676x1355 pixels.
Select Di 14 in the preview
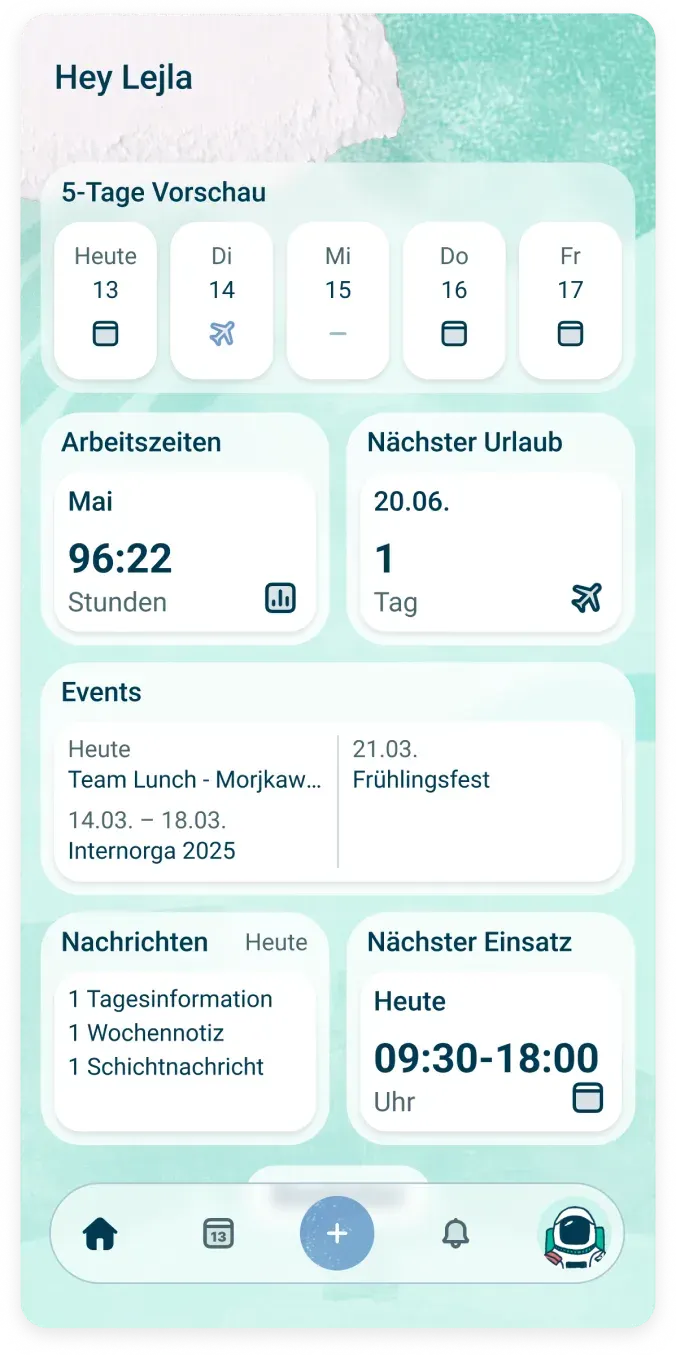tap(222, 300)
